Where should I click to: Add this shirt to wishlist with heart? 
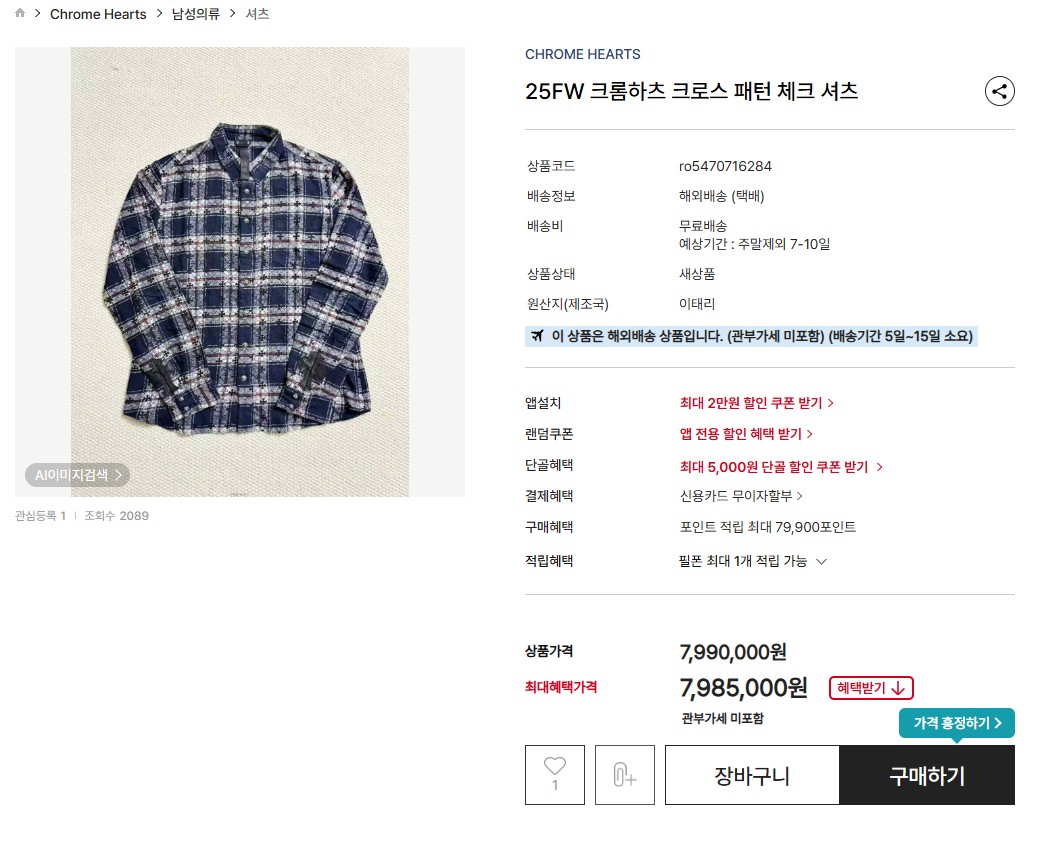point(555,774)
